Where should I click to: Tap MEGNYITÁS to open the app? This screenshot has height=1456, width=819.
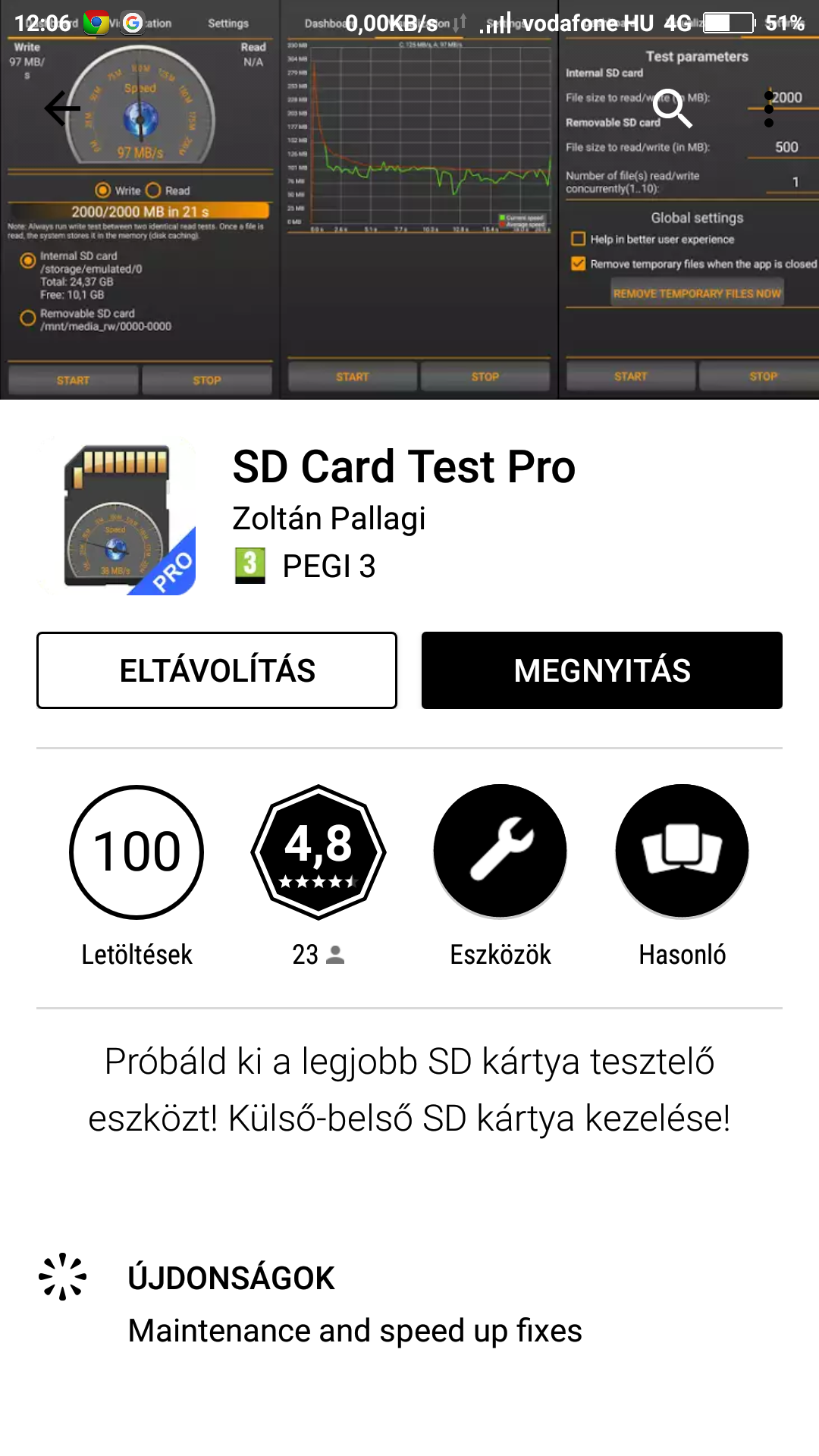[602, 670]
